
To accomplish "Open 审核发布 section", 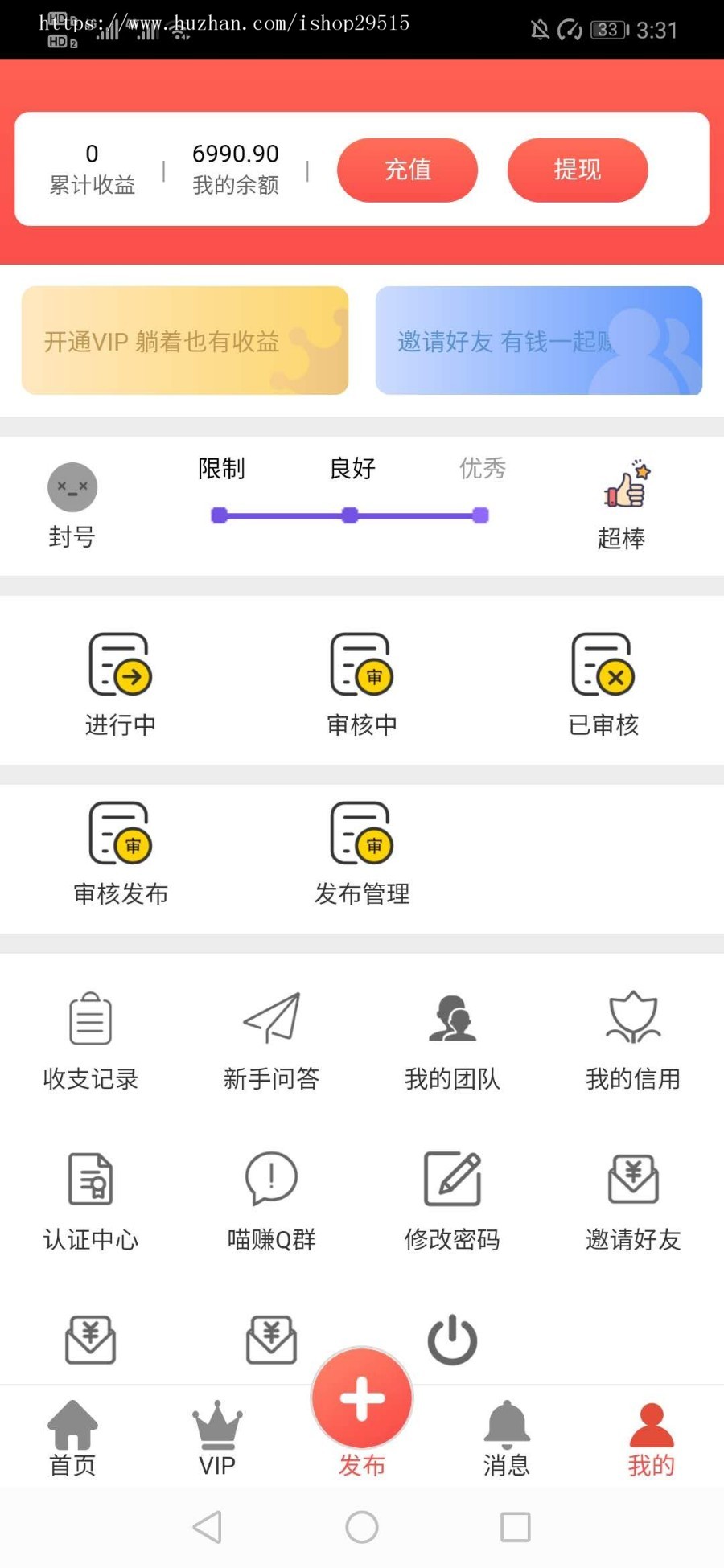I will coord(121,853).
